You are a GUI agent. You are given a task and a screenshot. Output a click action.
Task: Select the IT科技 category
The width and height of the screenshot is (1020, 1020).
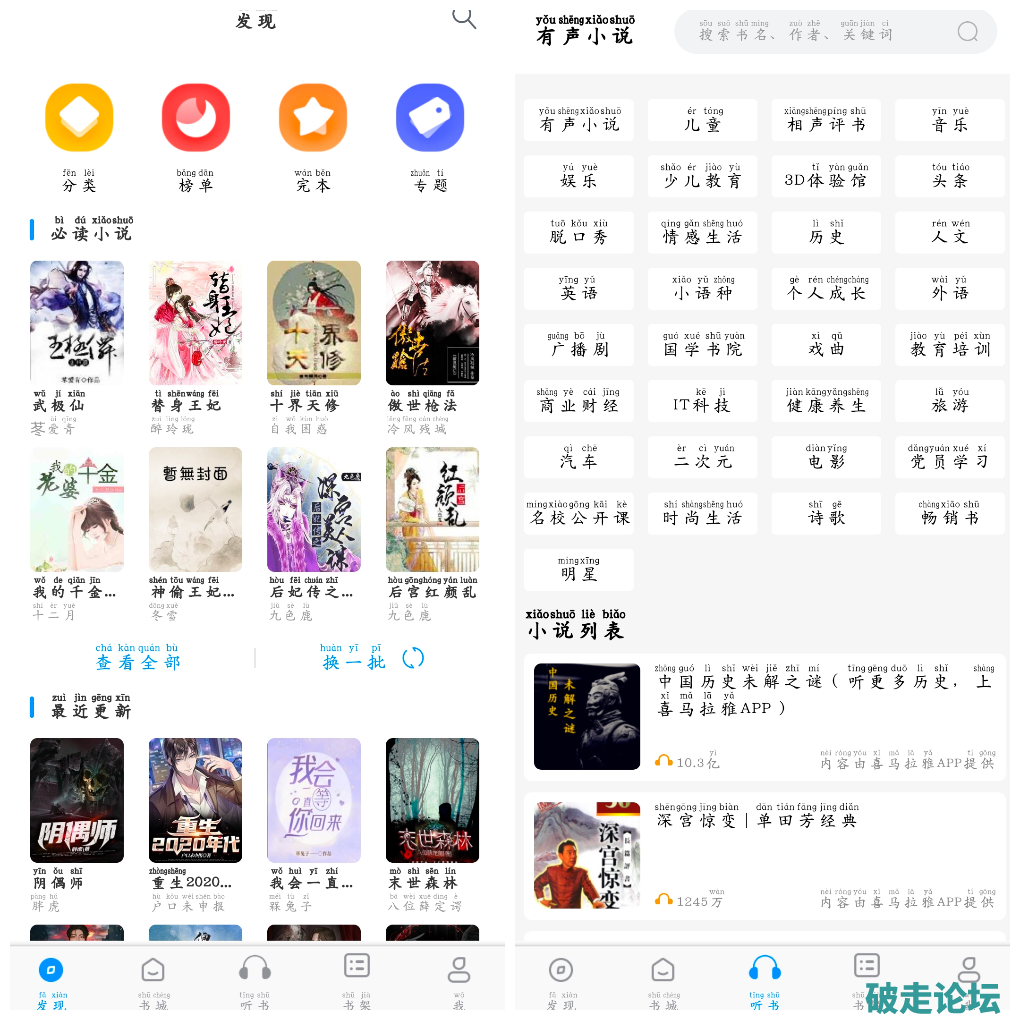click(702, 401)
